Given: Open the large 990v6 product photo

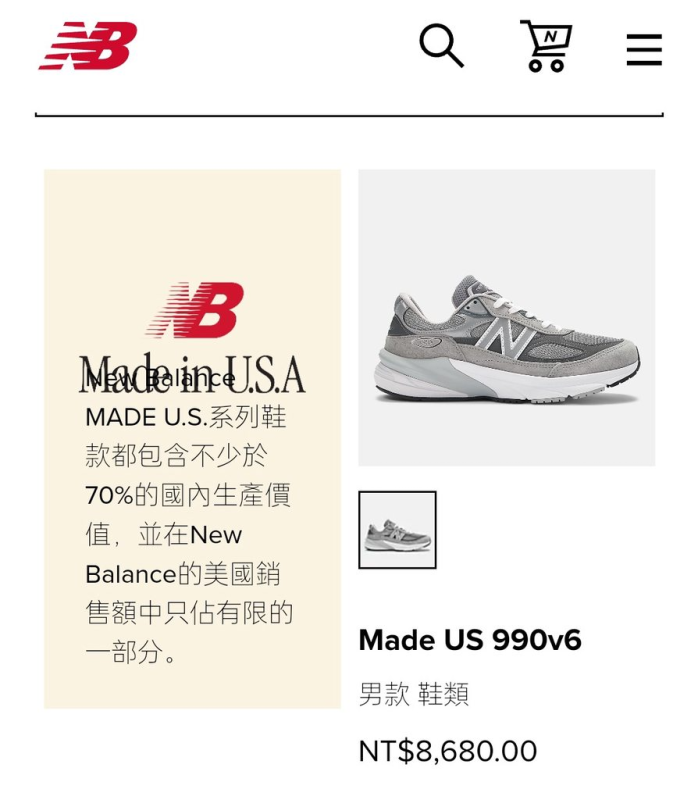Looking at the screenshot, I should (x=506, y=317).
